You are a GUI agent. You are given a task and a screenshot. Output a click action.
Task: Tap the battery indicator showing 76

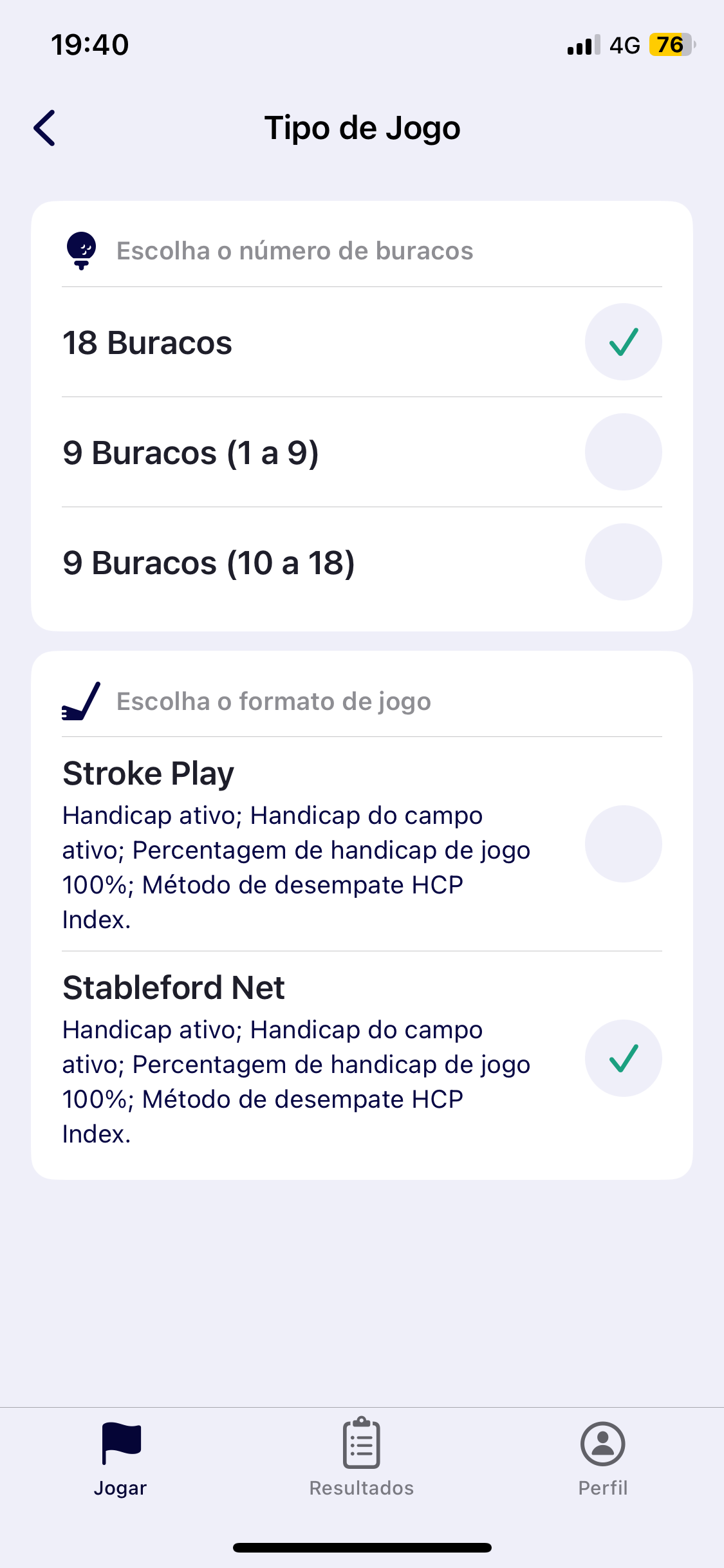(668, 45)
